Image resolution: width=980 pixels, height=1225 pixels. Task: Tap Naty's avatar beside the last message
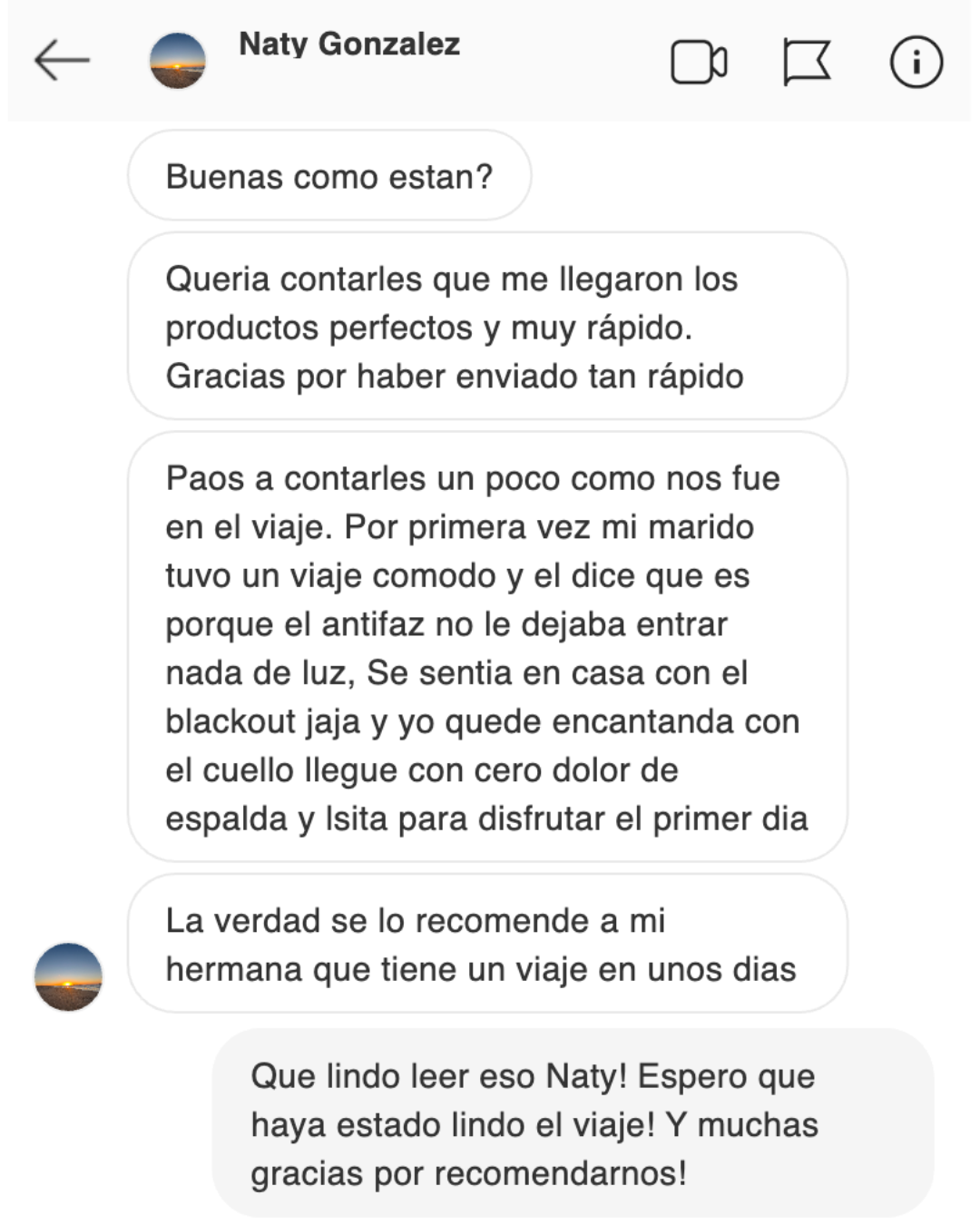(x=68, y=976)
